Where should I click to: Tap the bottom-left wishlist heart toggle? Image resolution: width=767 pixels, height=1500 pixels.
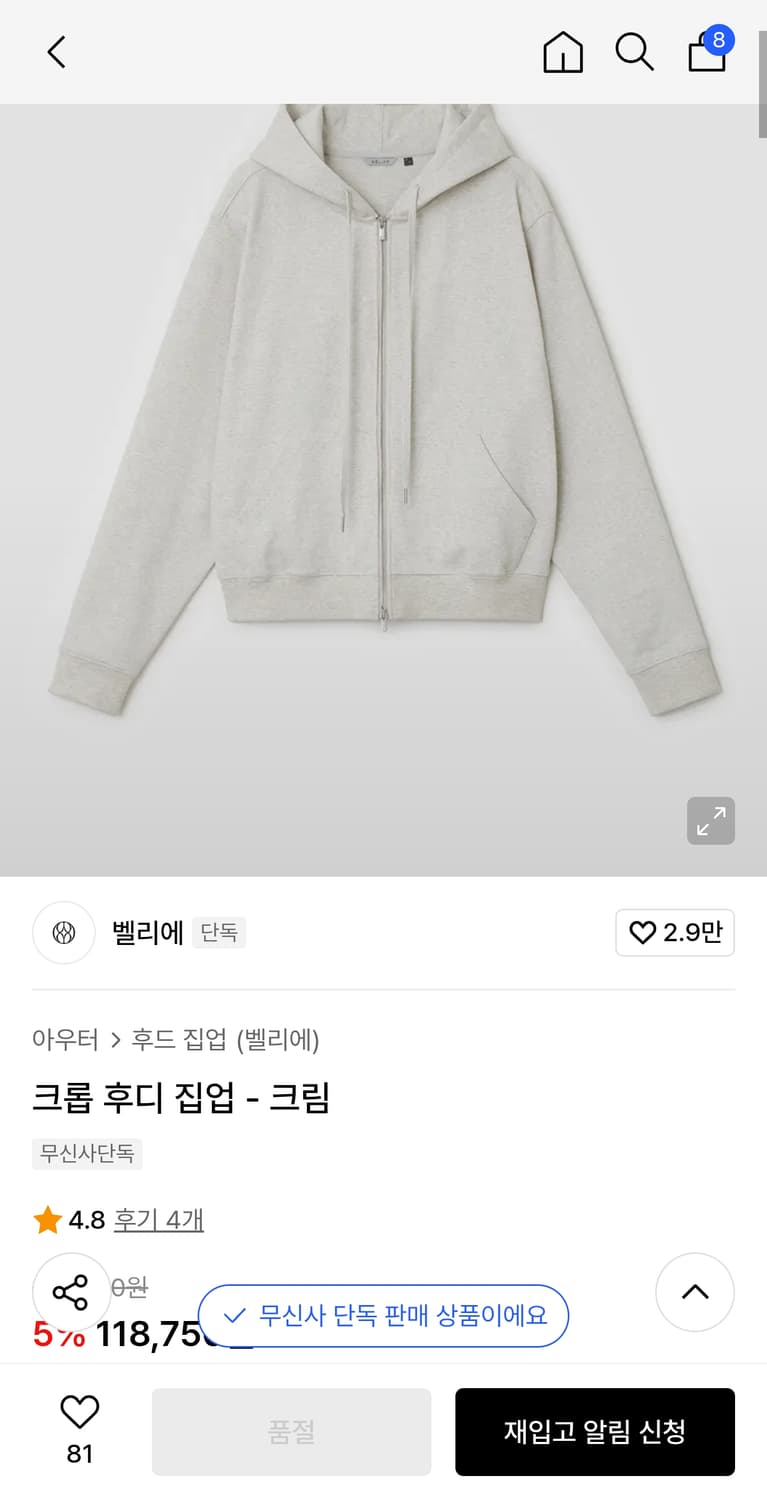click(79, 1411)
